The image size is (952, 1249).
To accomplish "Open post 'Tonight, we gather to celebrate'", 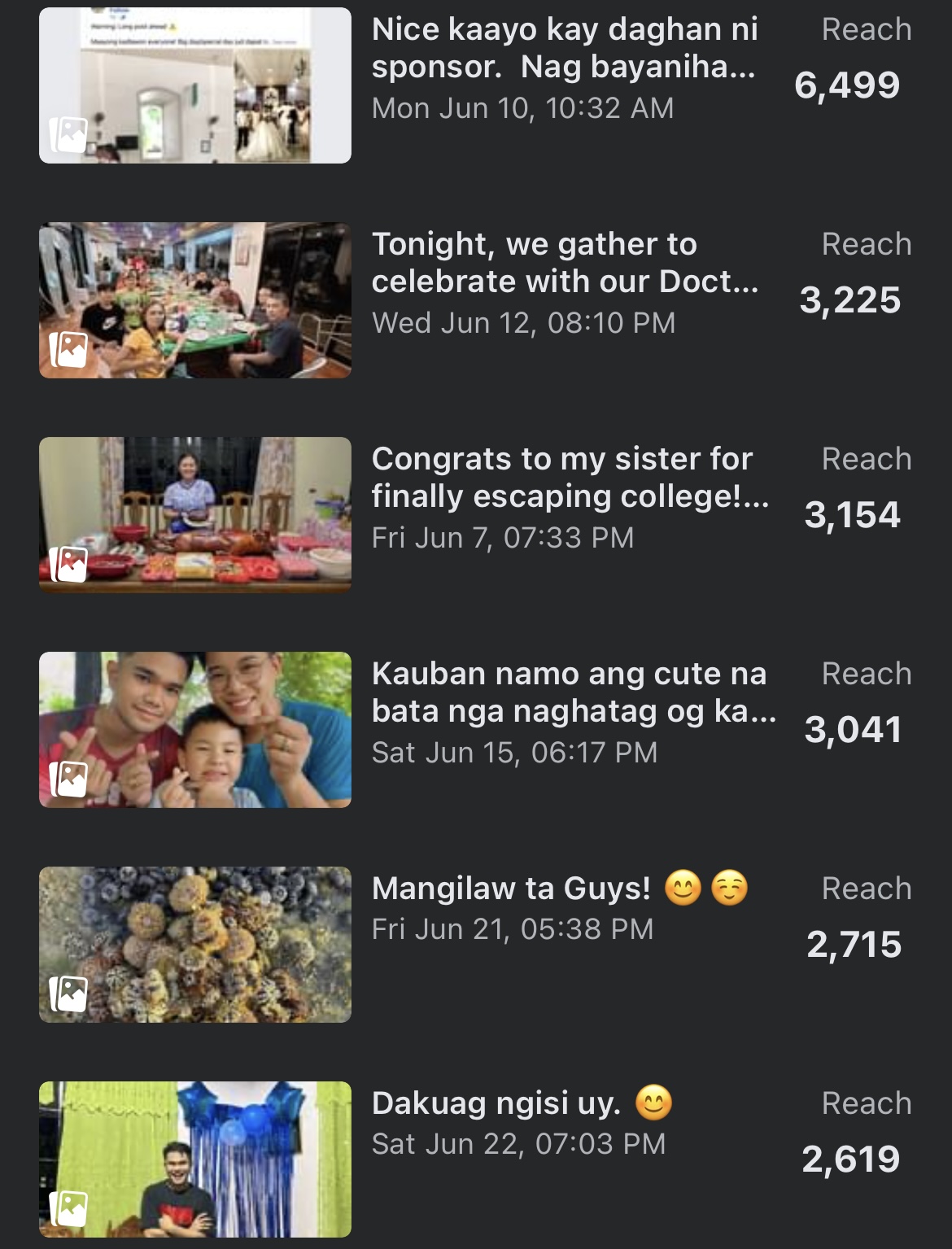I will pos(564,263).
